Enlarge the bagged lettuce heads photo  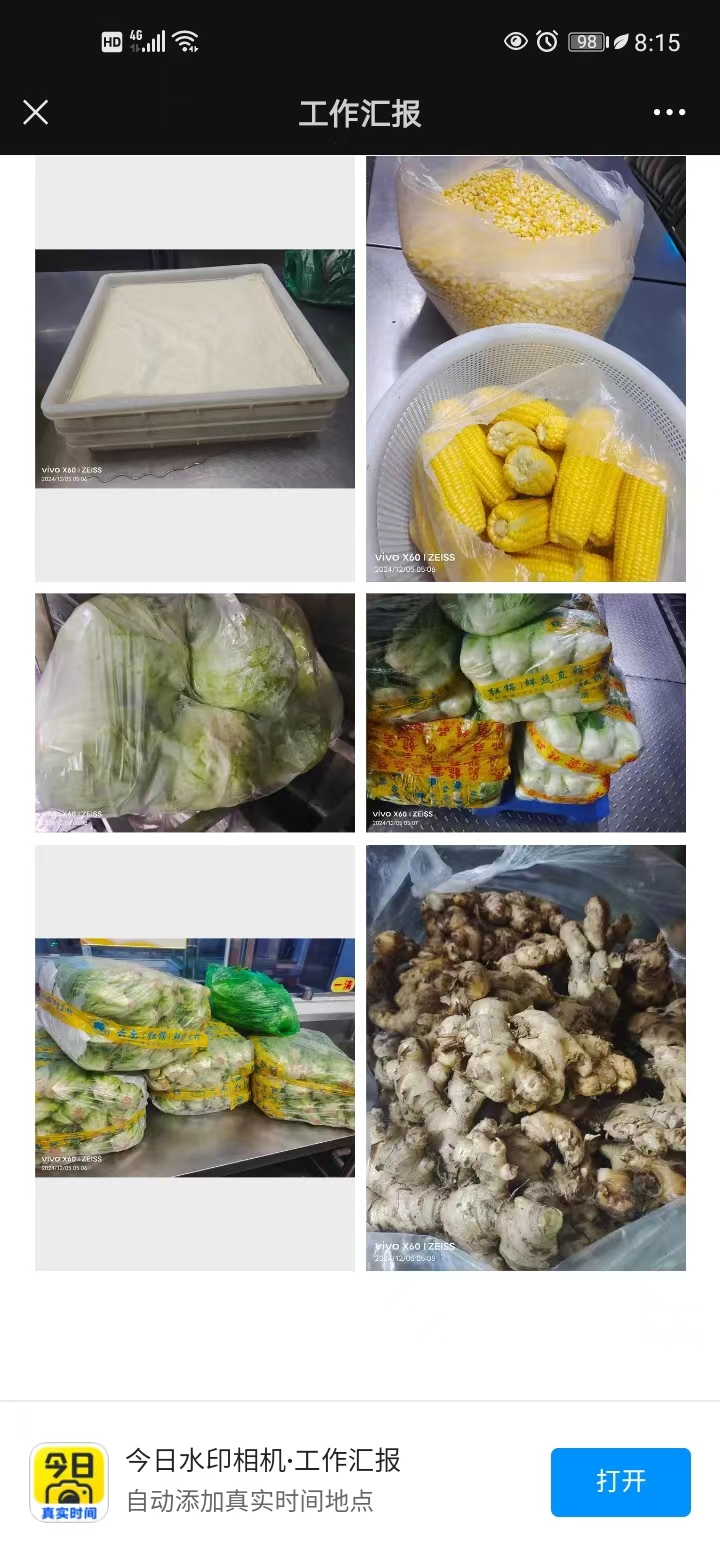click(195, 712)
